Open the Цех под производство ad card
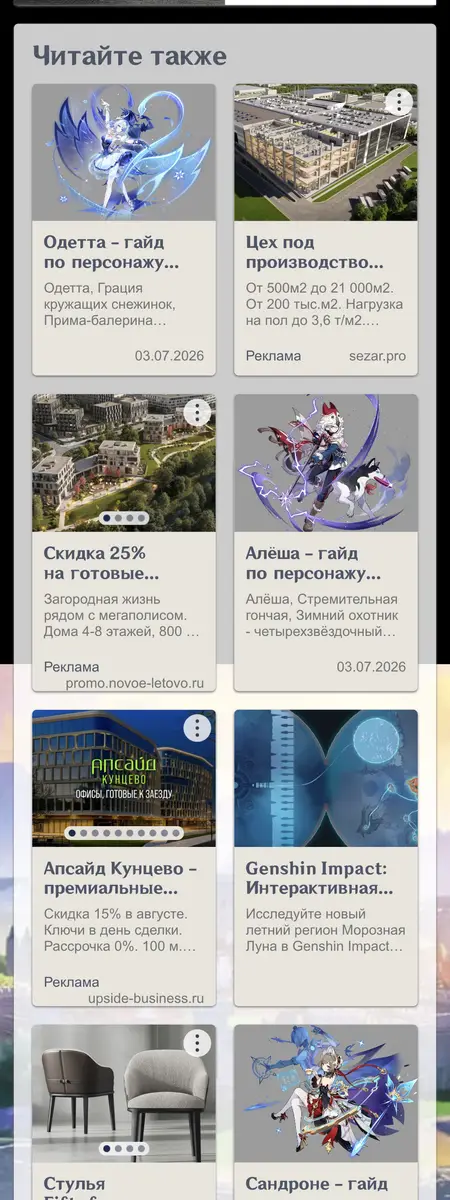 coord(326,230)
